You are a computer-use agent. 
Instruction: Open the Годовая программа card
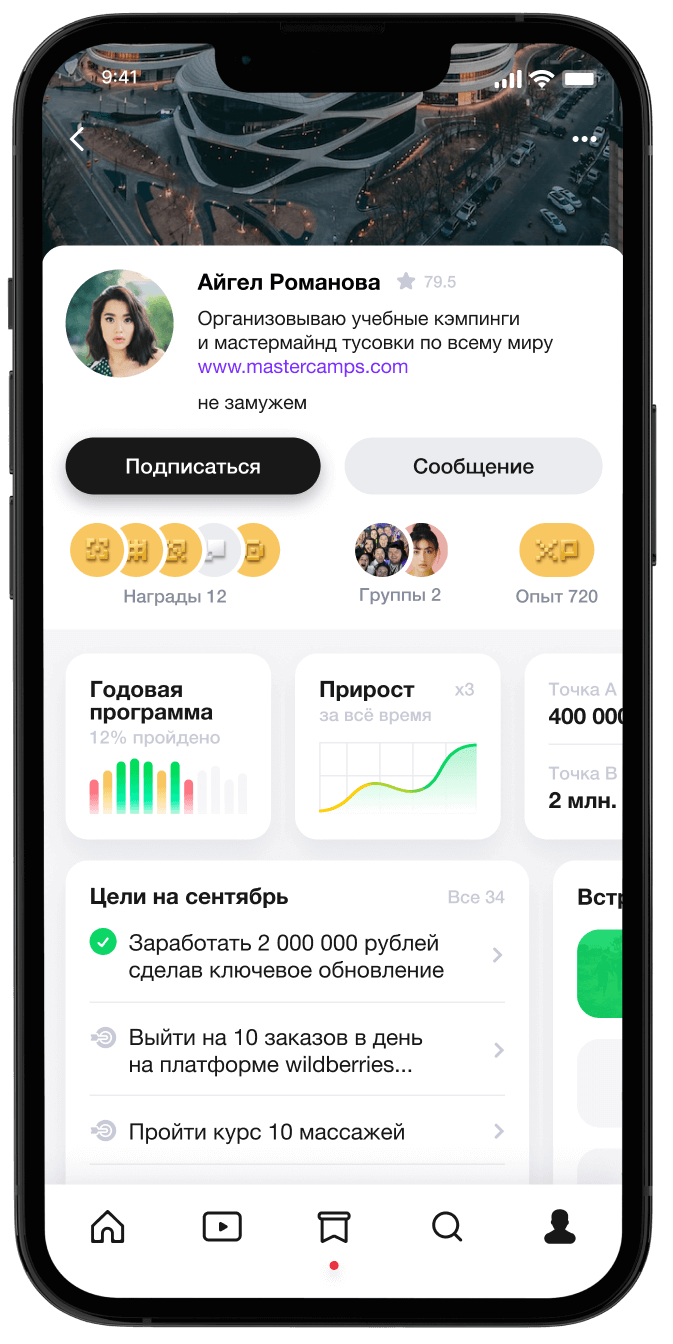168,746
